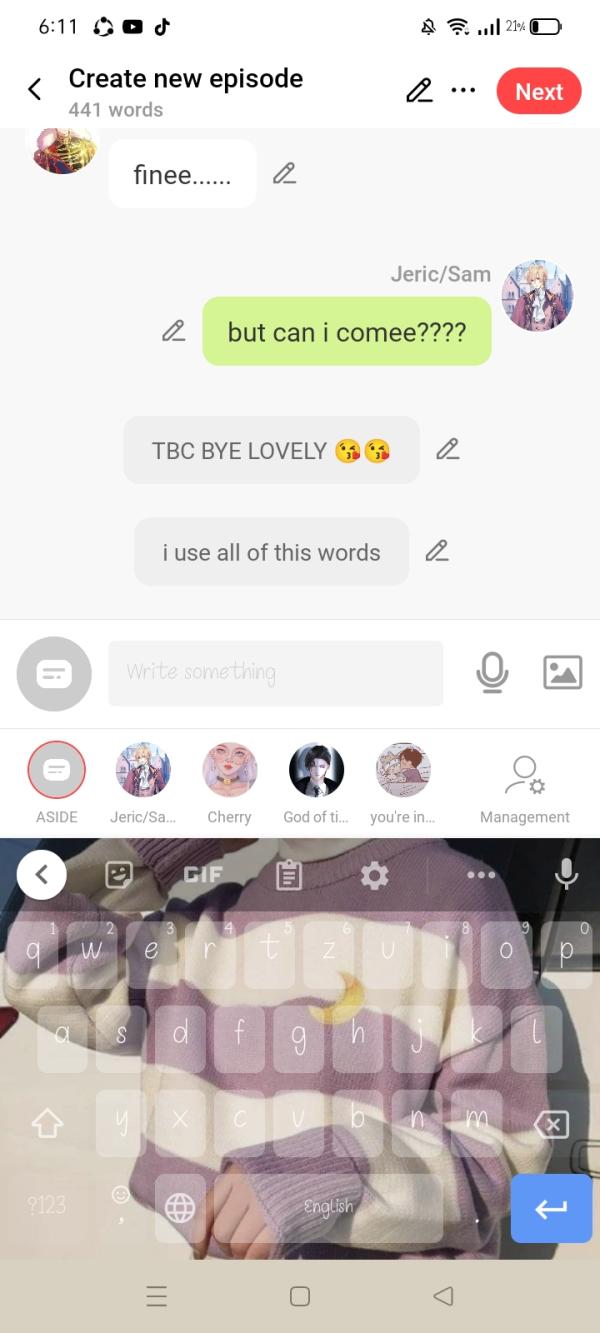Select the "God of ti..." character
The image size is (600, 1333).
click(x=316, y=770)
